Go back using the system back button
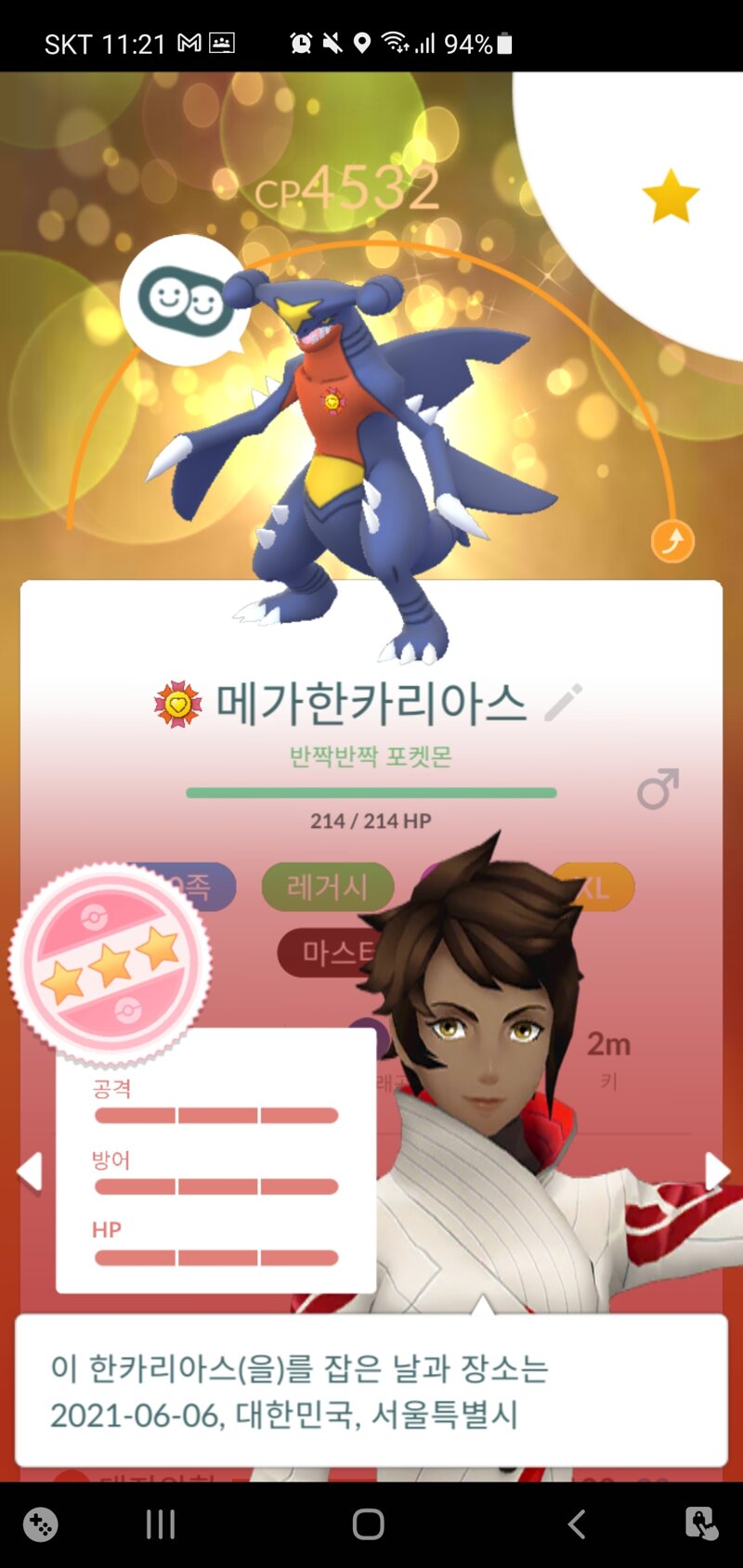The width and height of the screenshot is (743, 1568). tap(577, 1524)
